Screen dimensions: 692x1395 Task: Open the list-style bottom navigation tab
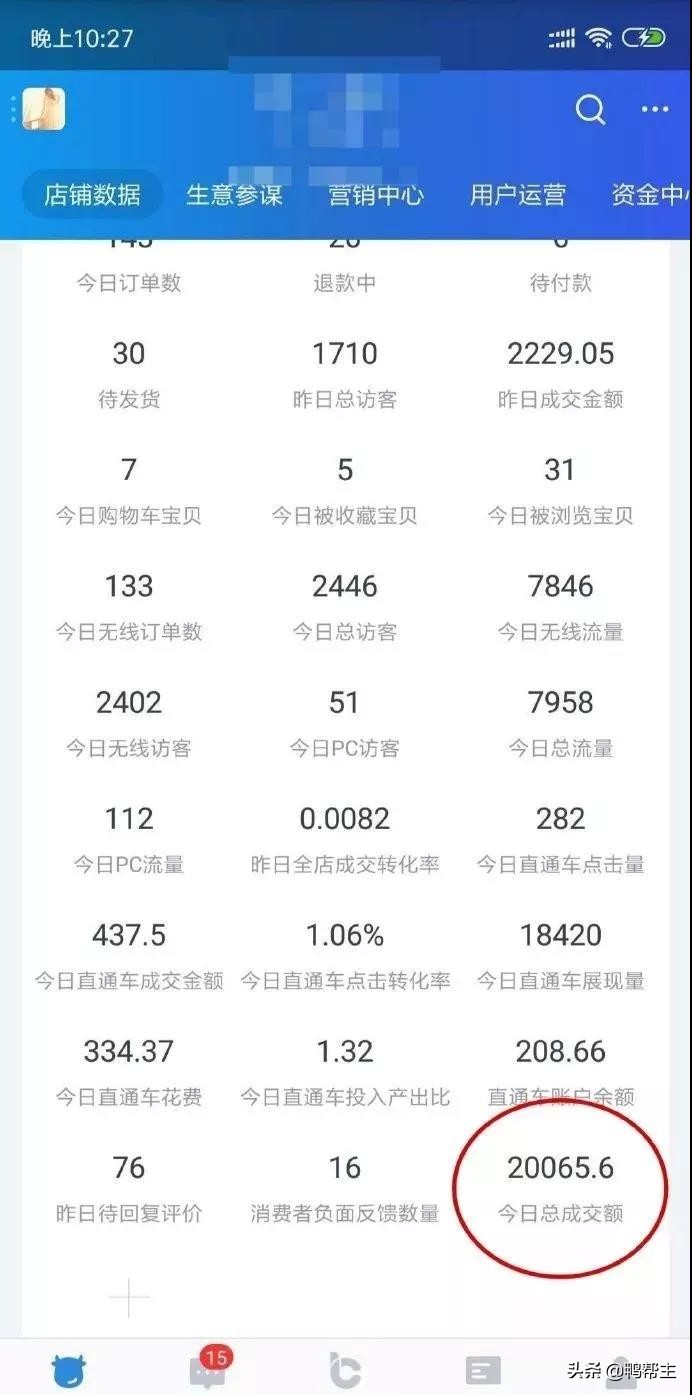(483, 1370)
